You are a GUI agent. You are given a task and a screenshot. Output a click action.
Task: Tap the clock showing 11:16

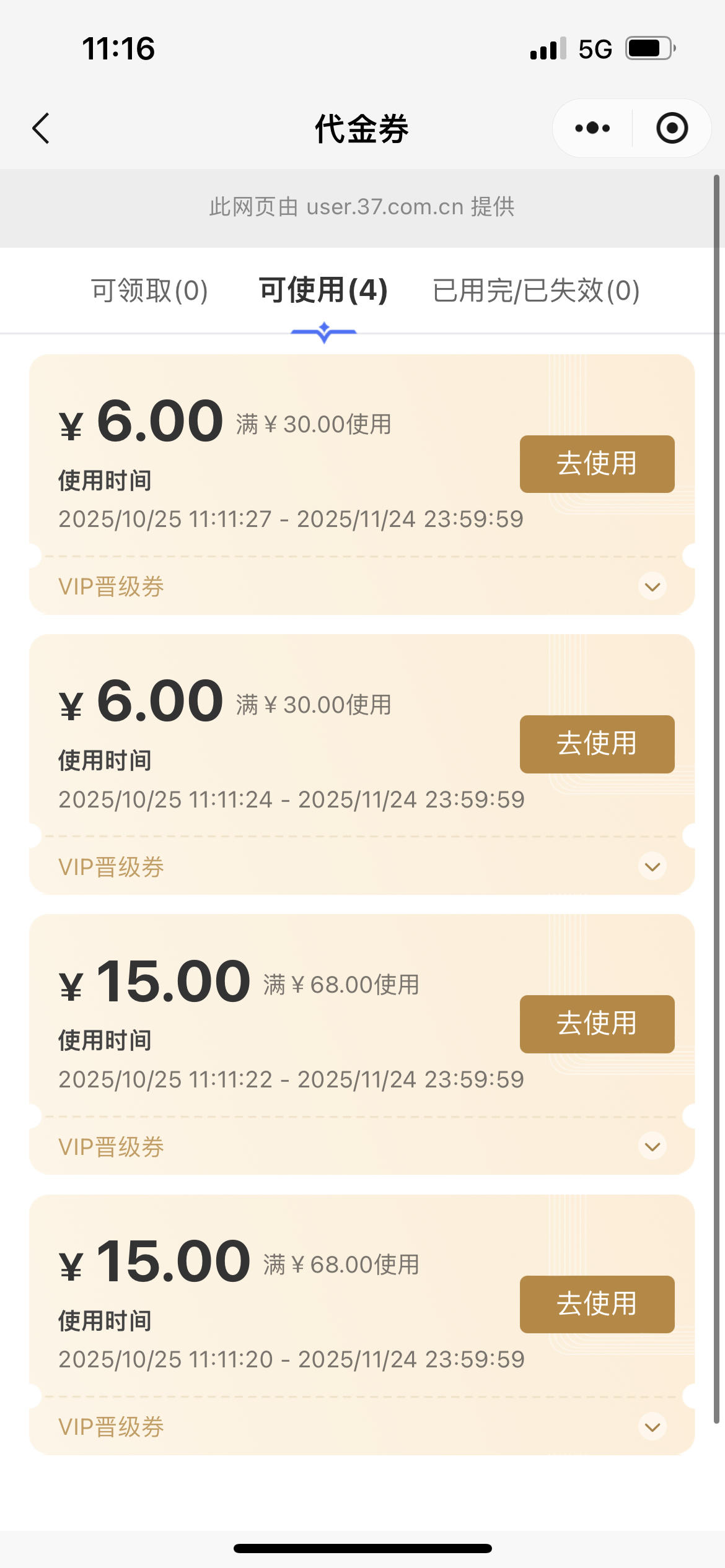point(116,48)
